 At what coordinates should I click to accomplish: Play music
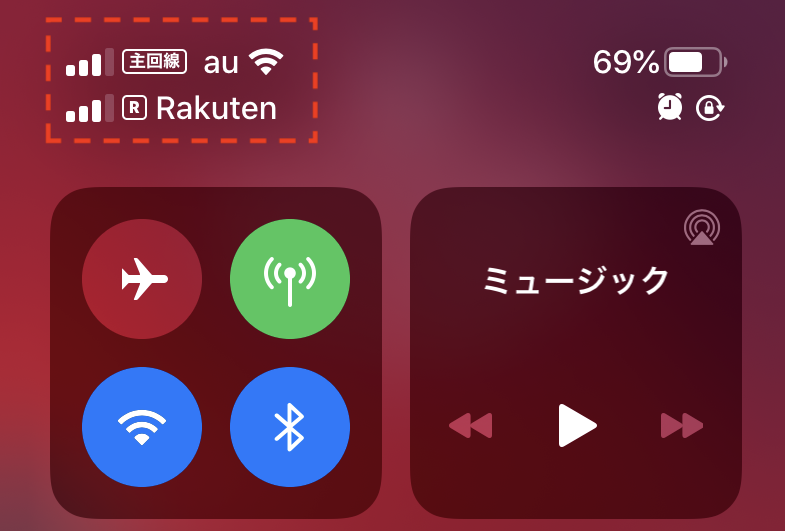(576, 425)
